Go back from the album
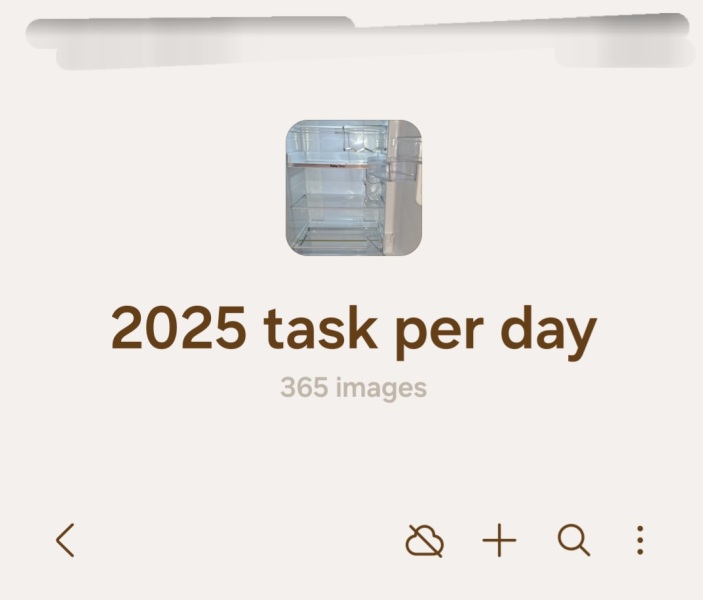The width and height of the screenshot is (703, 600). 65,541
